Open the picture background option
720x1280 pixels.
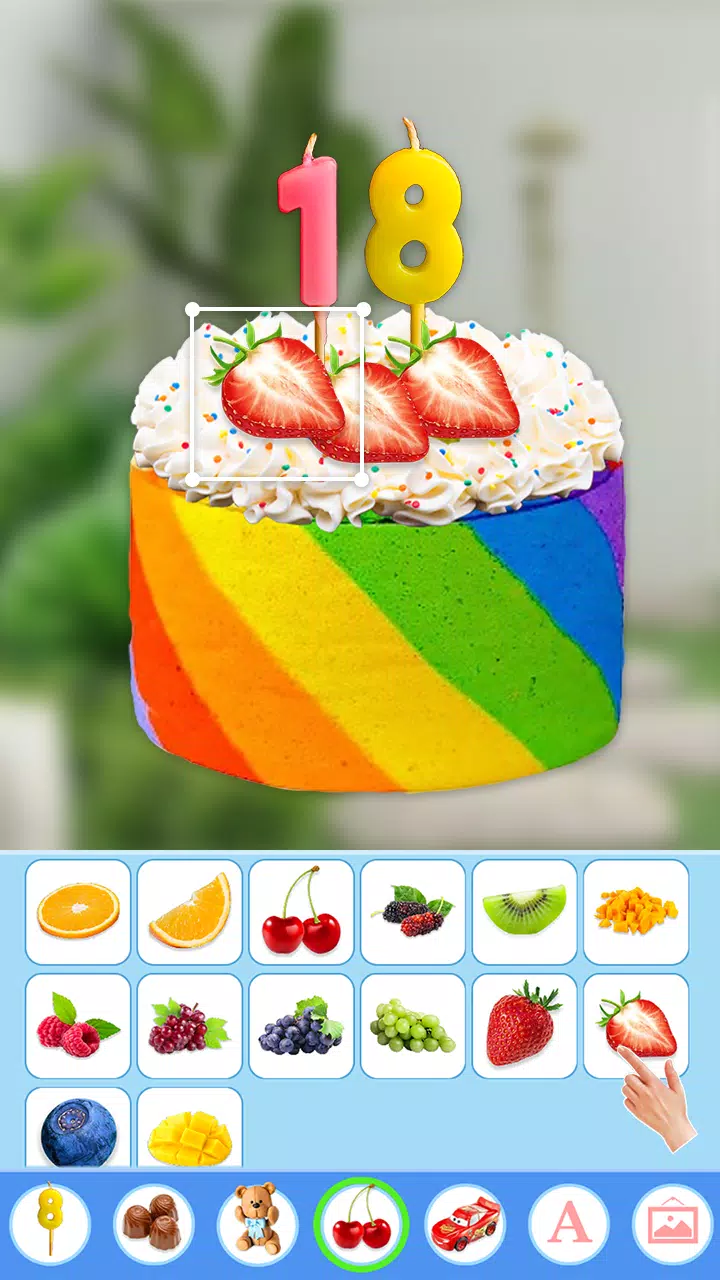(x=671, y=1224)
